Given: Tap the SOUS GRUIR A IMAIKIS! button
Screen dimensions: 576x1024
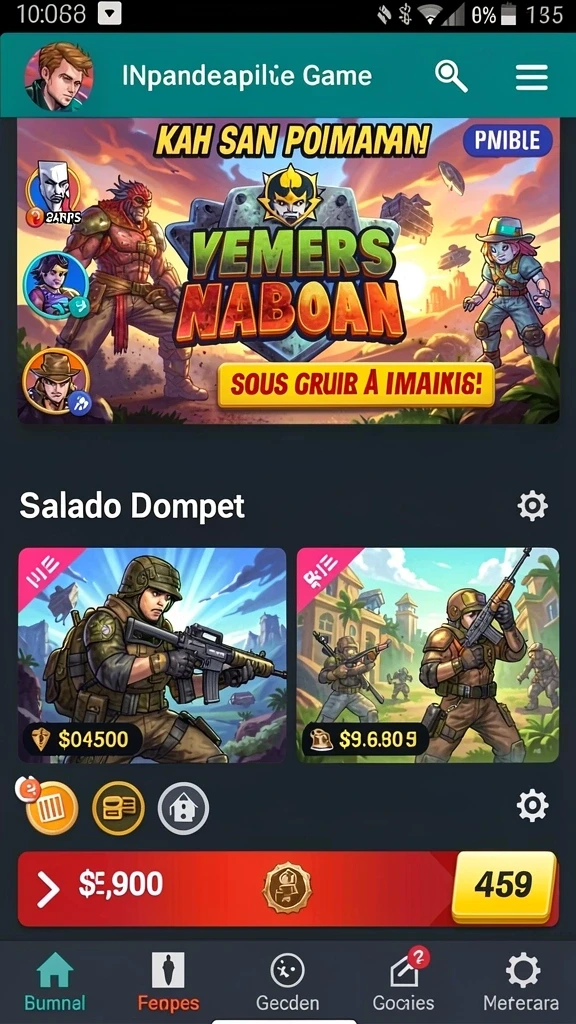Looking at the screenshot, I should coord(355,385).
